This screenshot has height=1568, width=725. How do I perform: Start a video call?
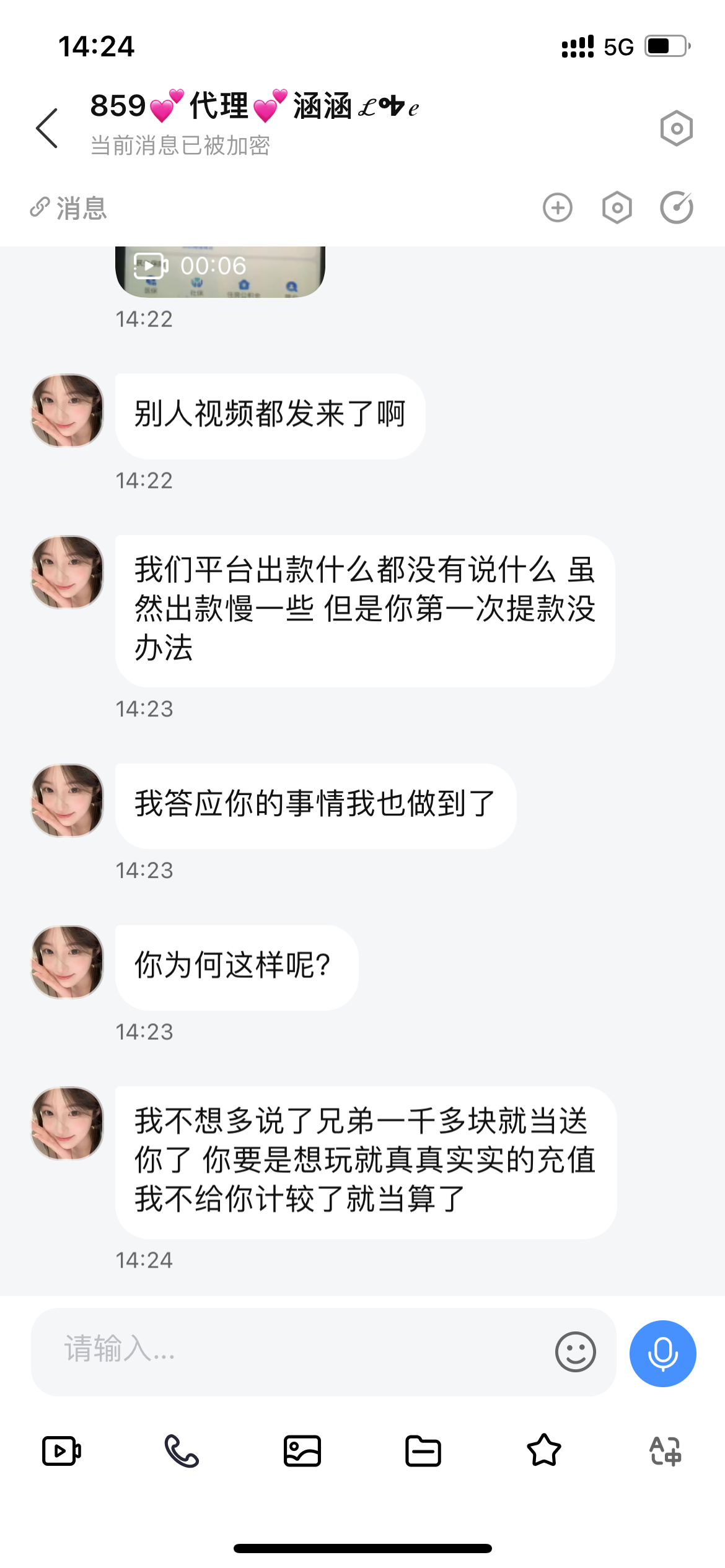click(x=61, y=1450)
